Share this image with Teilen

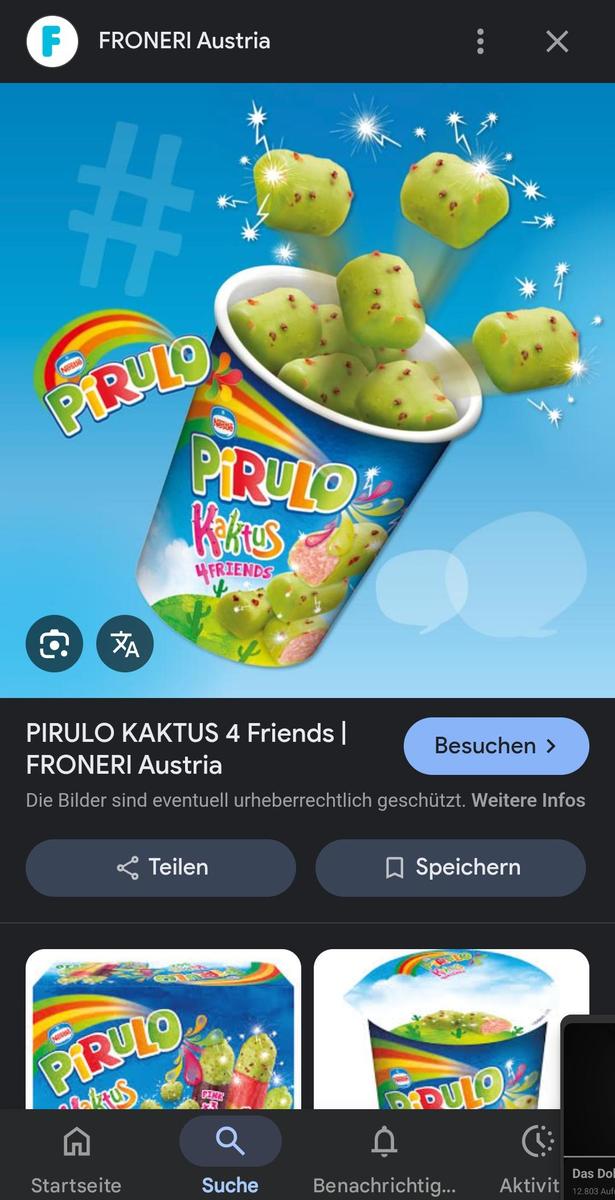[161, 867]
